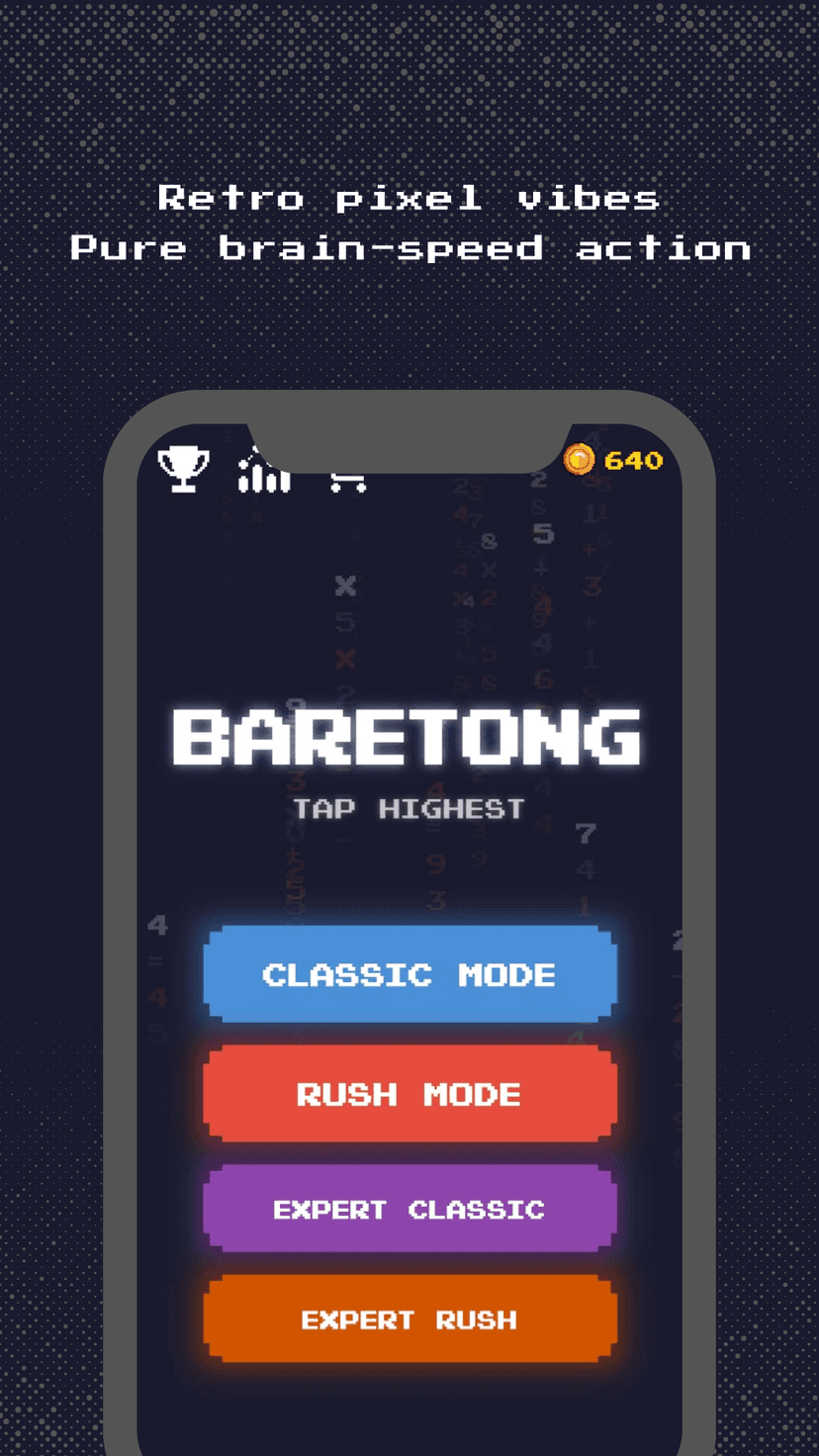819x1456 pixels.
Task: Check achievements via the trophy icon
Action: tap(182, 468)
